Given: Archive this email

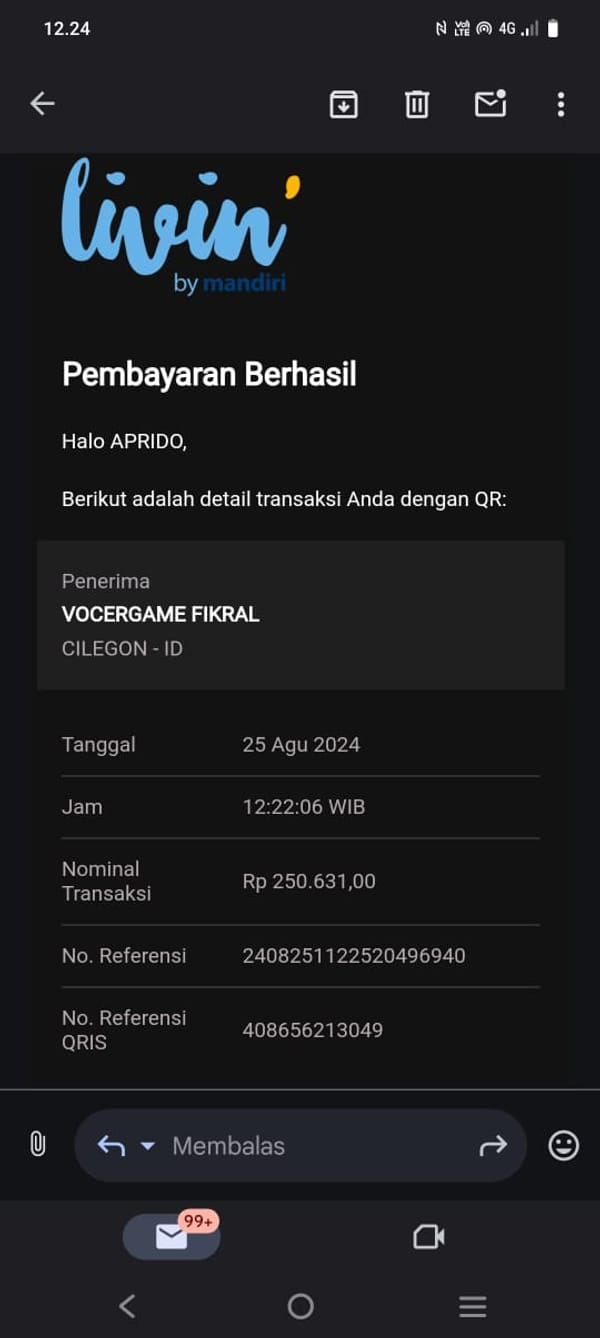Looking at the screenshot, I should click(344, 104).
